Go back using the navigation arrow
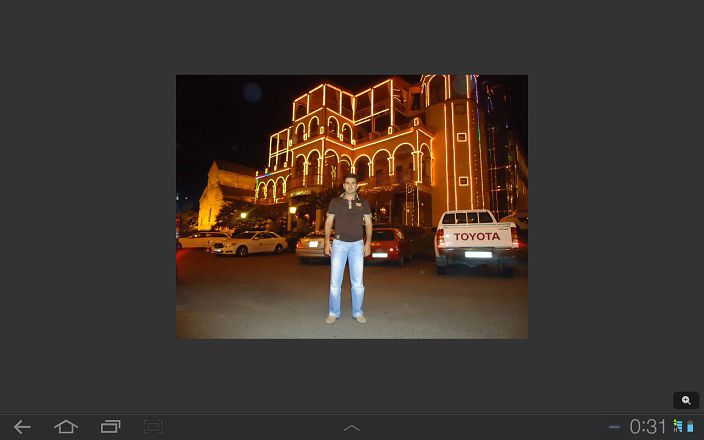 click(x=22, y=427)
